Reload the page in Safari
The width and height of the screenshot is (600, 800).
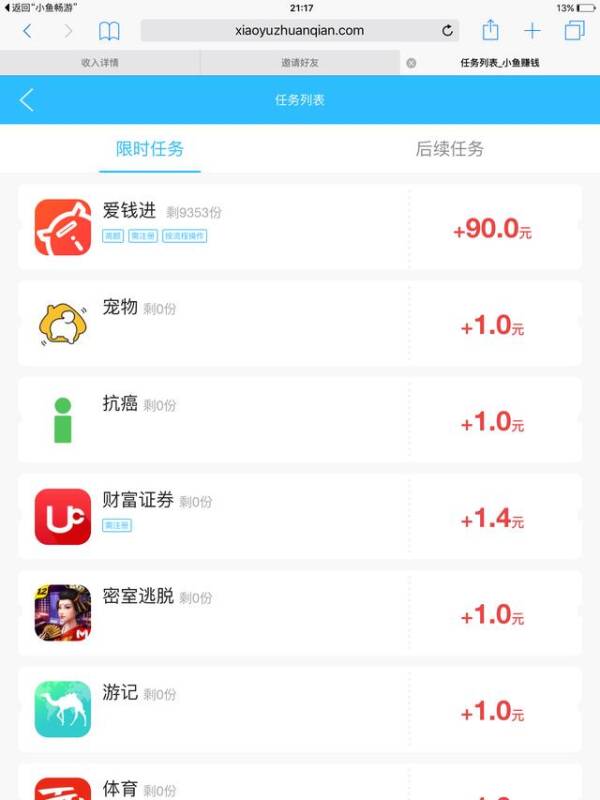tap(447, 30)
